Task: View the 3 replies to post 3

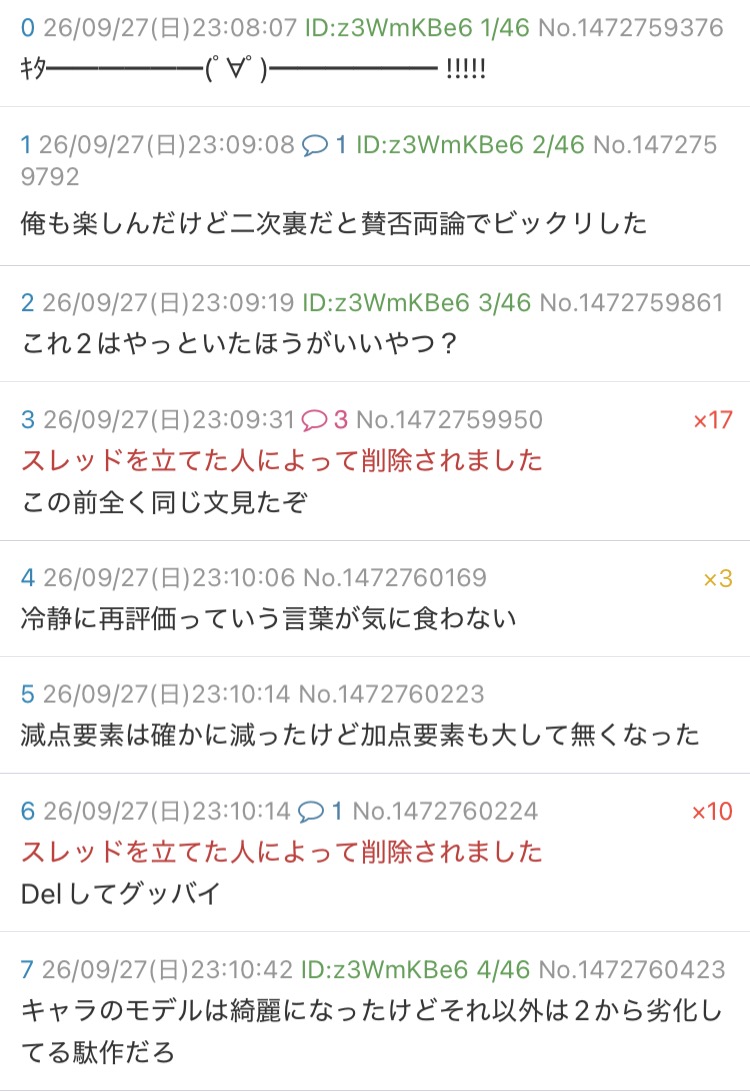Action: 325,420
